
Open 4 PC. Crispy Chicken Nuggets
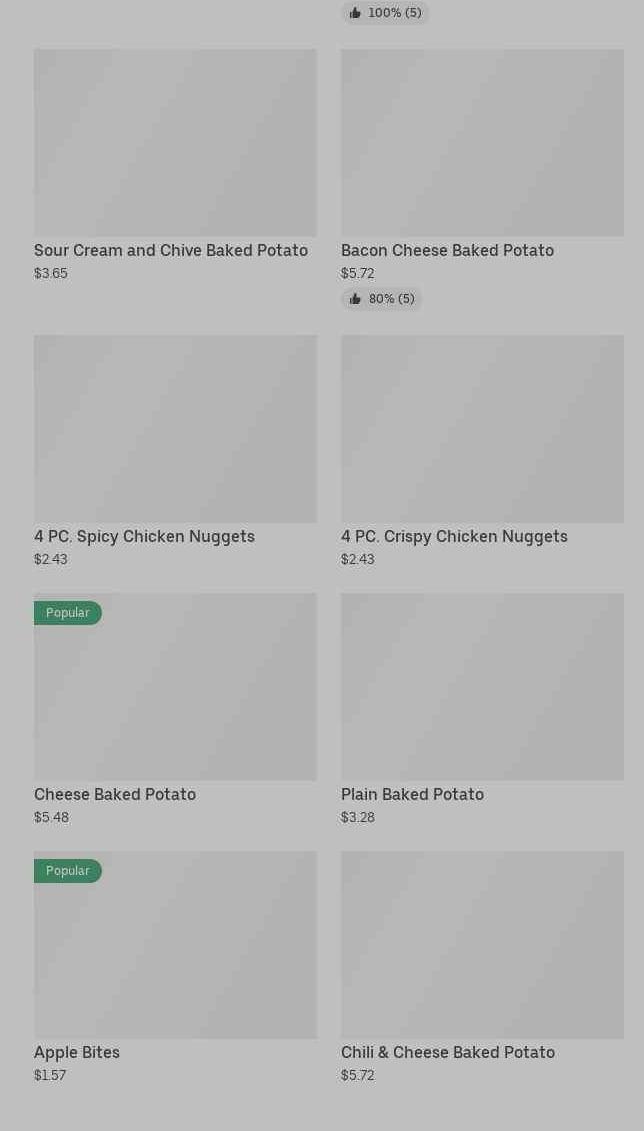(482, 451)
